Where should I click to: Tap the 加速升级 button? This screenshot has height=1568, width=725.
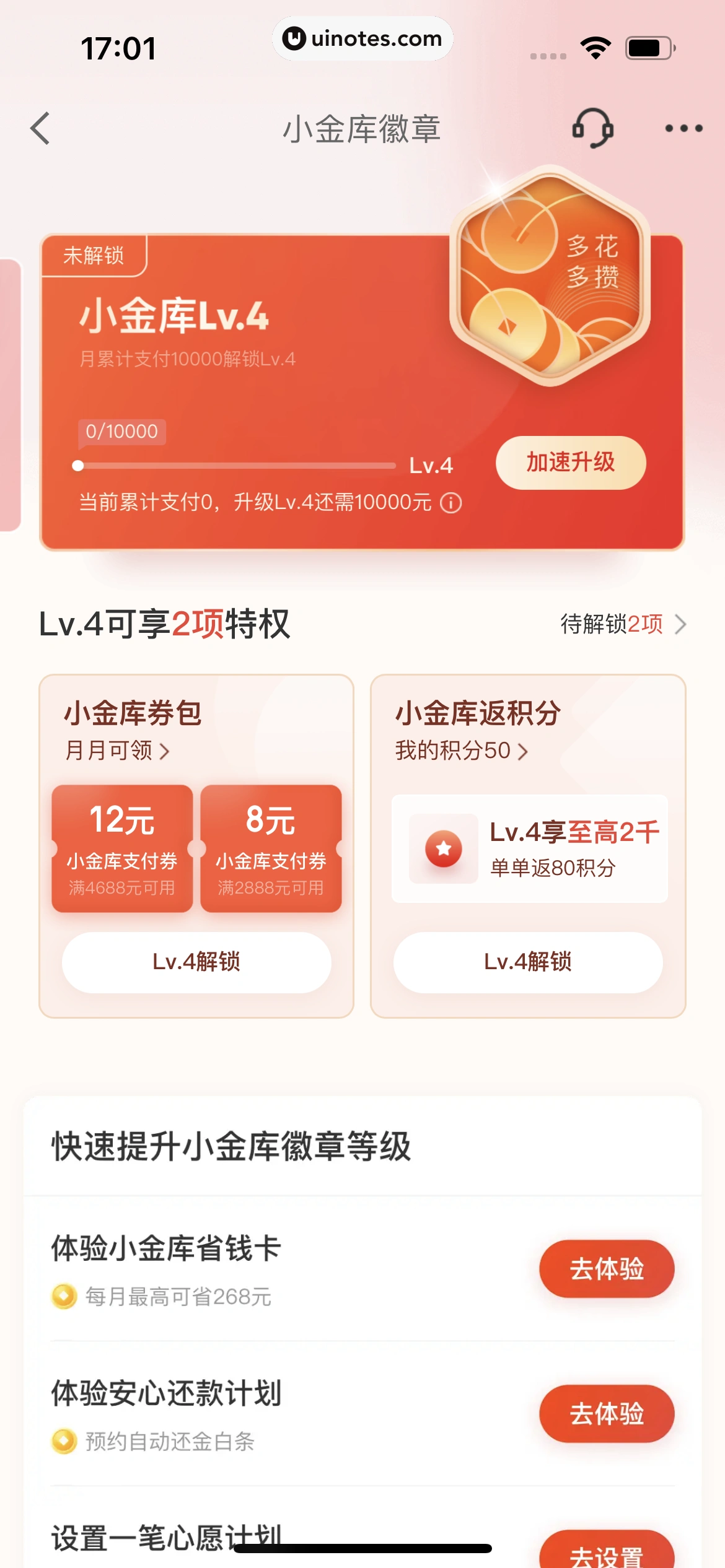pyautogui.click(x=570, y=463)
